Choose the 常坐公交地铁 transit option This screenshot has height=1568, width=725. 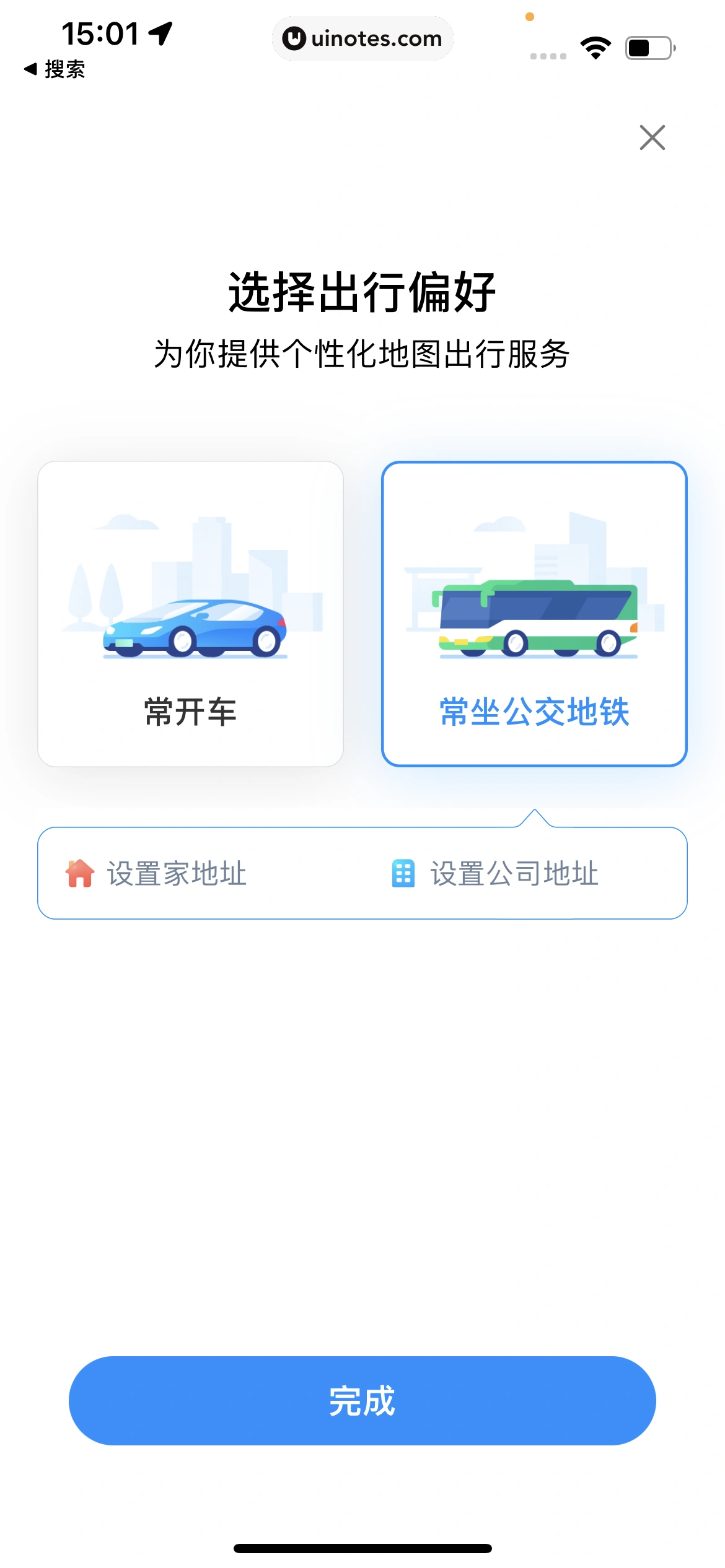coord(534,614)
